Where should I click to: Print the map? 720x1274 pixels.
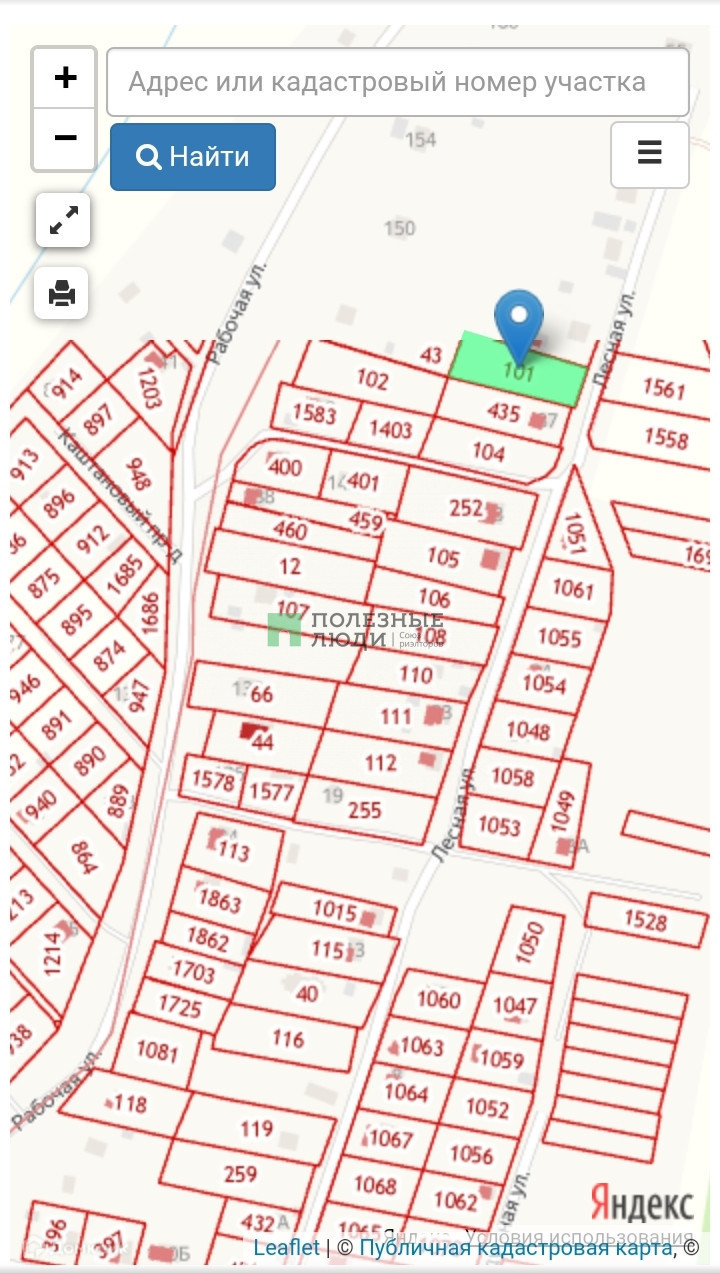coord(62,293)
